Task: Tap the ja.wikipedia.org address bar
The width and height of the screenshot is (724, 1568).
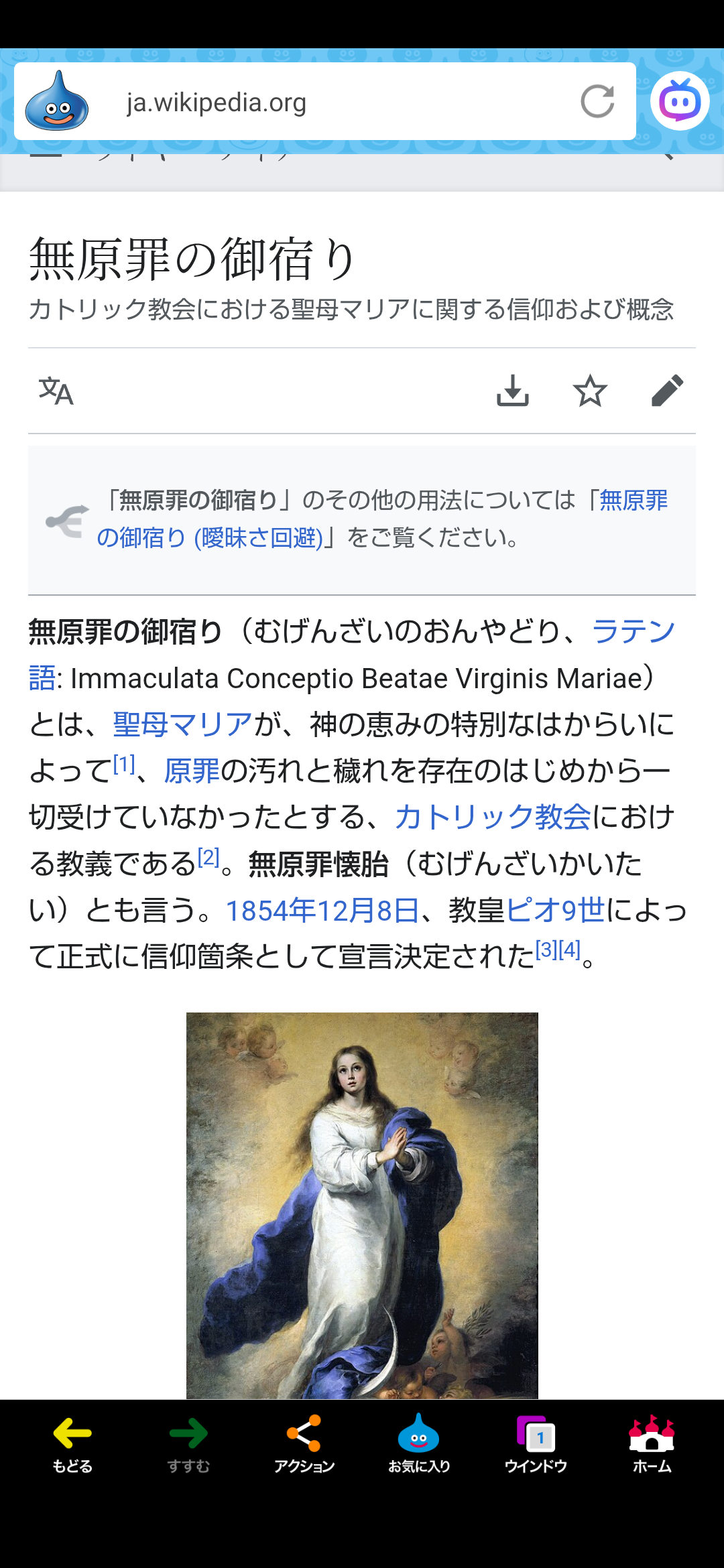Action: [322, 103]
